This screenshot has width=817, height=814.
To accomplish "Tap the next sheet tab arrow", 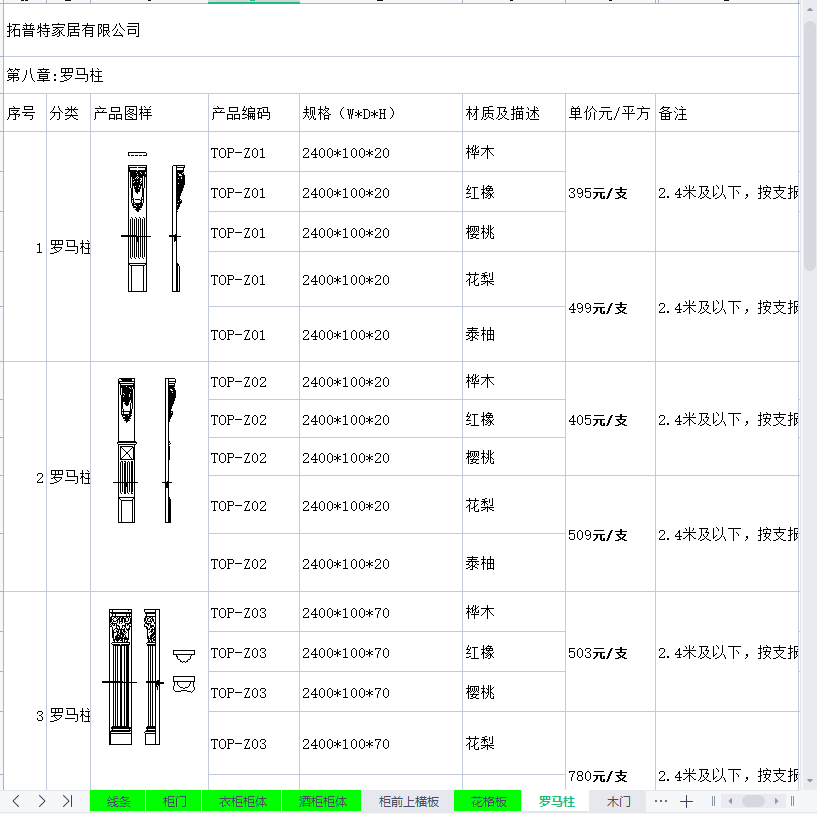I will 42,801.
